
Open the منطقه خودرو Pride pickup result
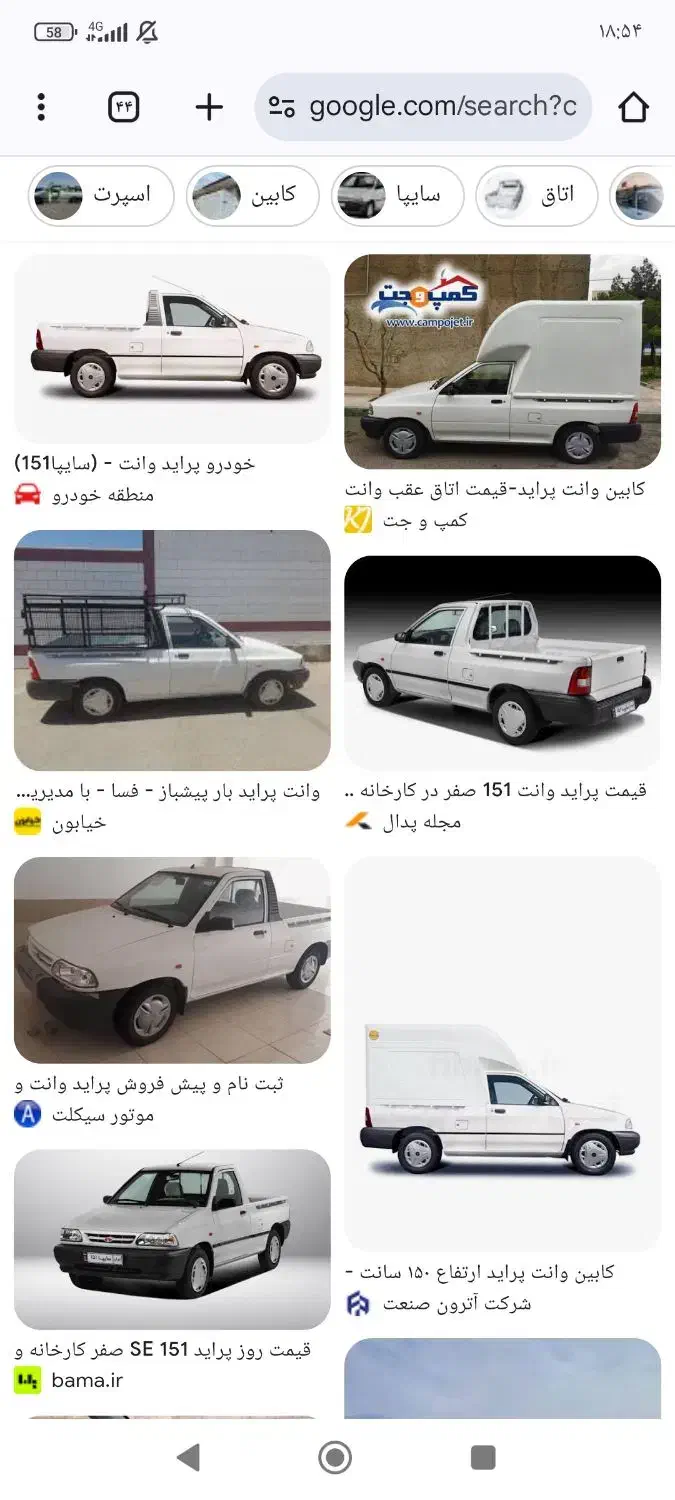click(172, 348)
